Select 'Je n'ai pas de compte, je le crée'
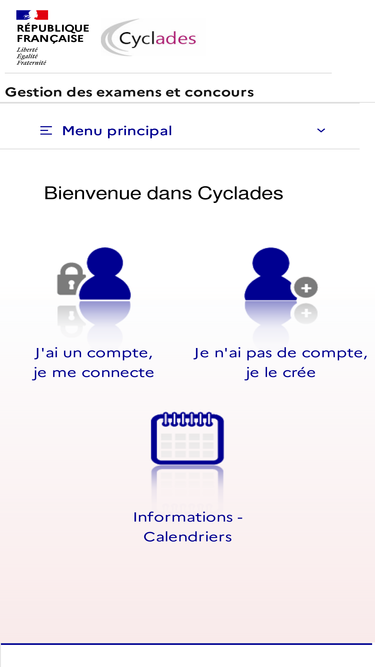The width and height of the screenshot is (375, 667). tap(281, 362)
